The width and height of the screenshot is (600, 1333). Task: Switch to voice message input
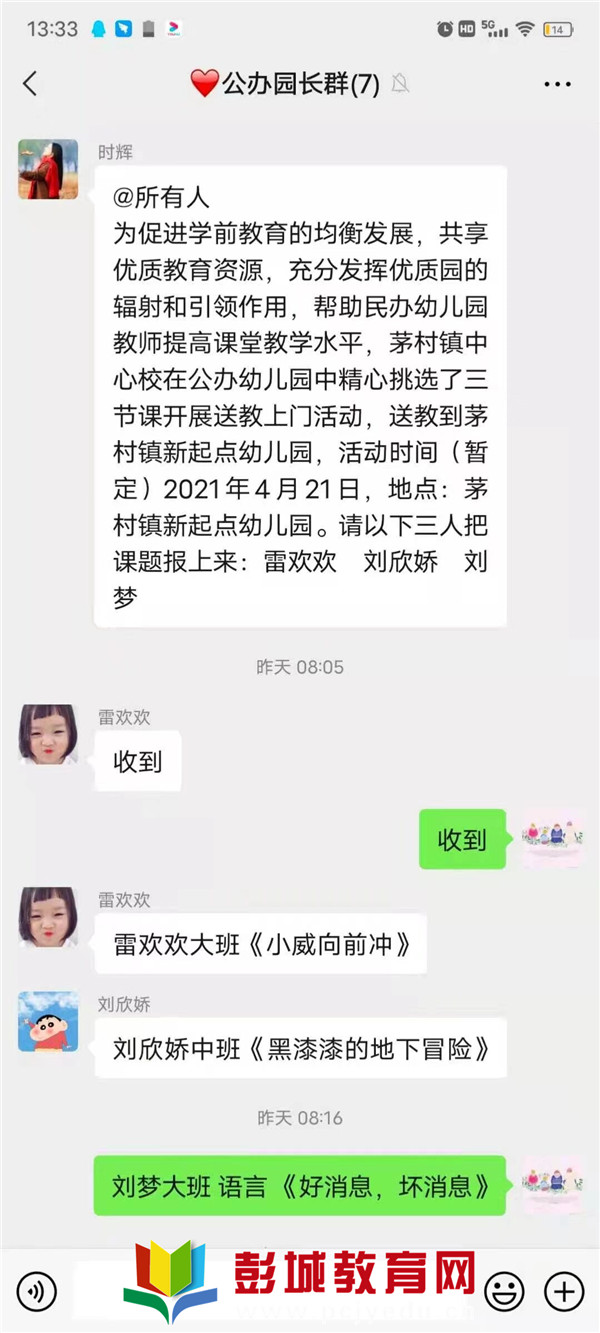click(37, 1292)
